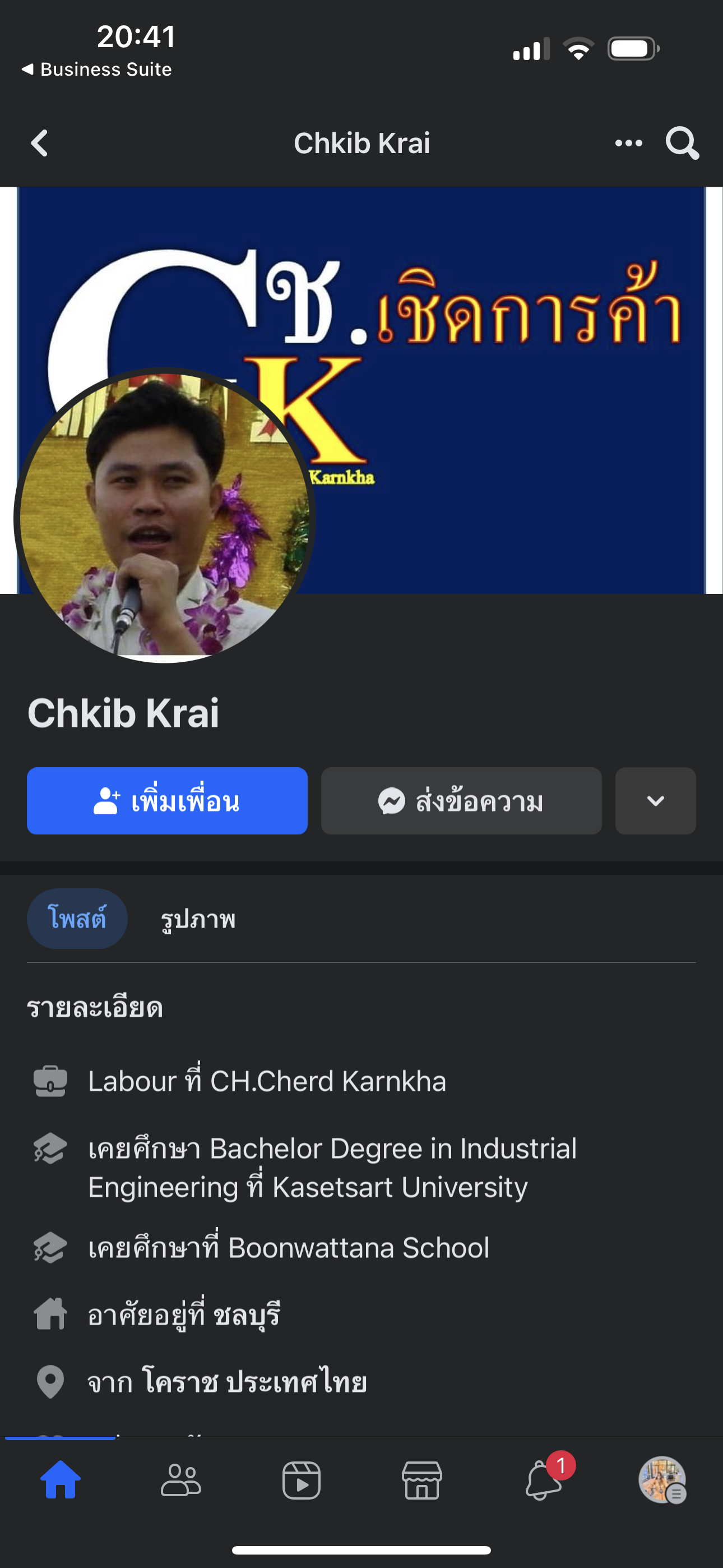Open search from the top bar

pyautogui.click(x=682, y=143)
